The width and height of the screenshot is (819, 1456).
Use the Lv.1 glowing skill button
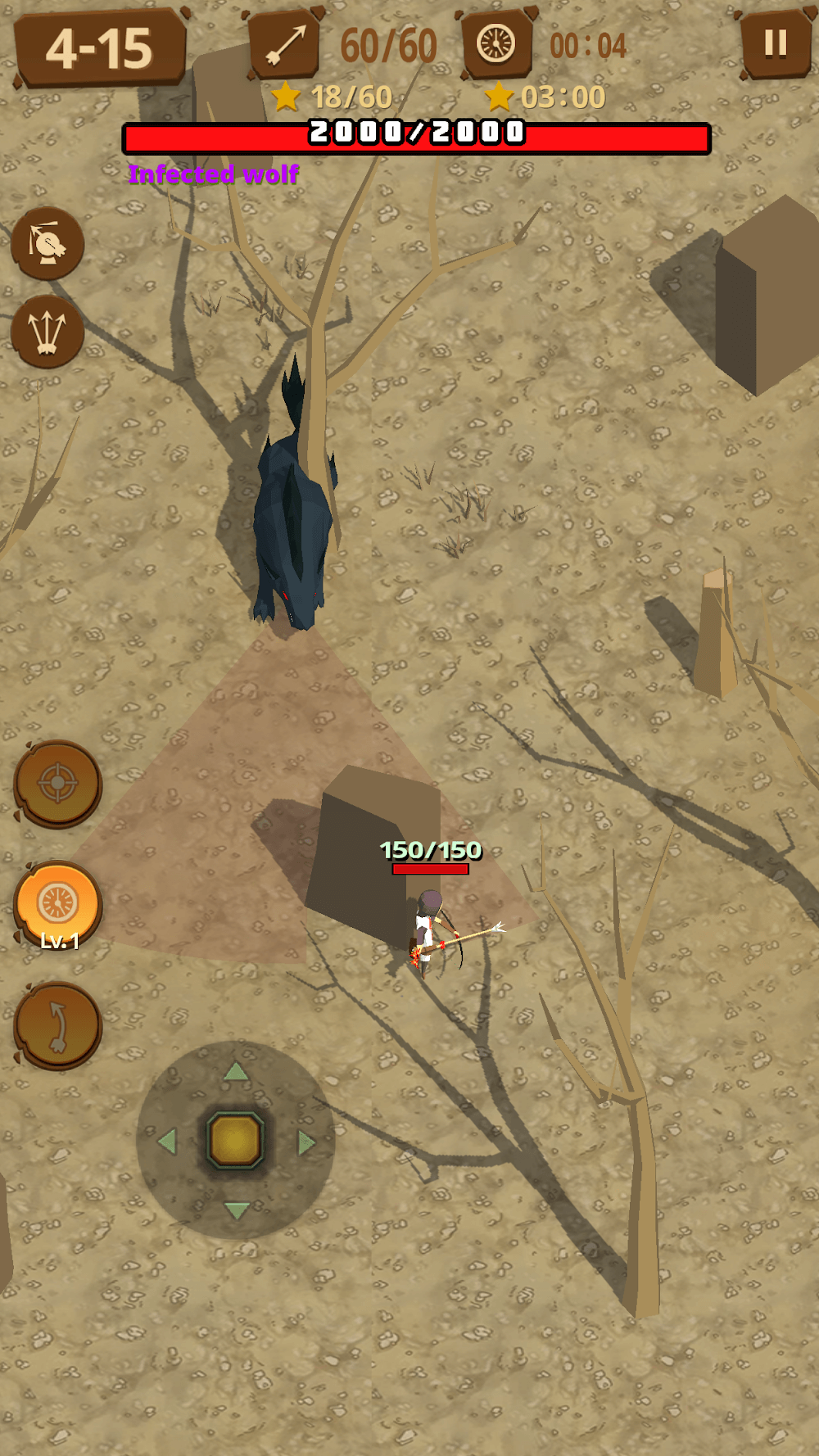pyautogui.click(x=58, y=904)
